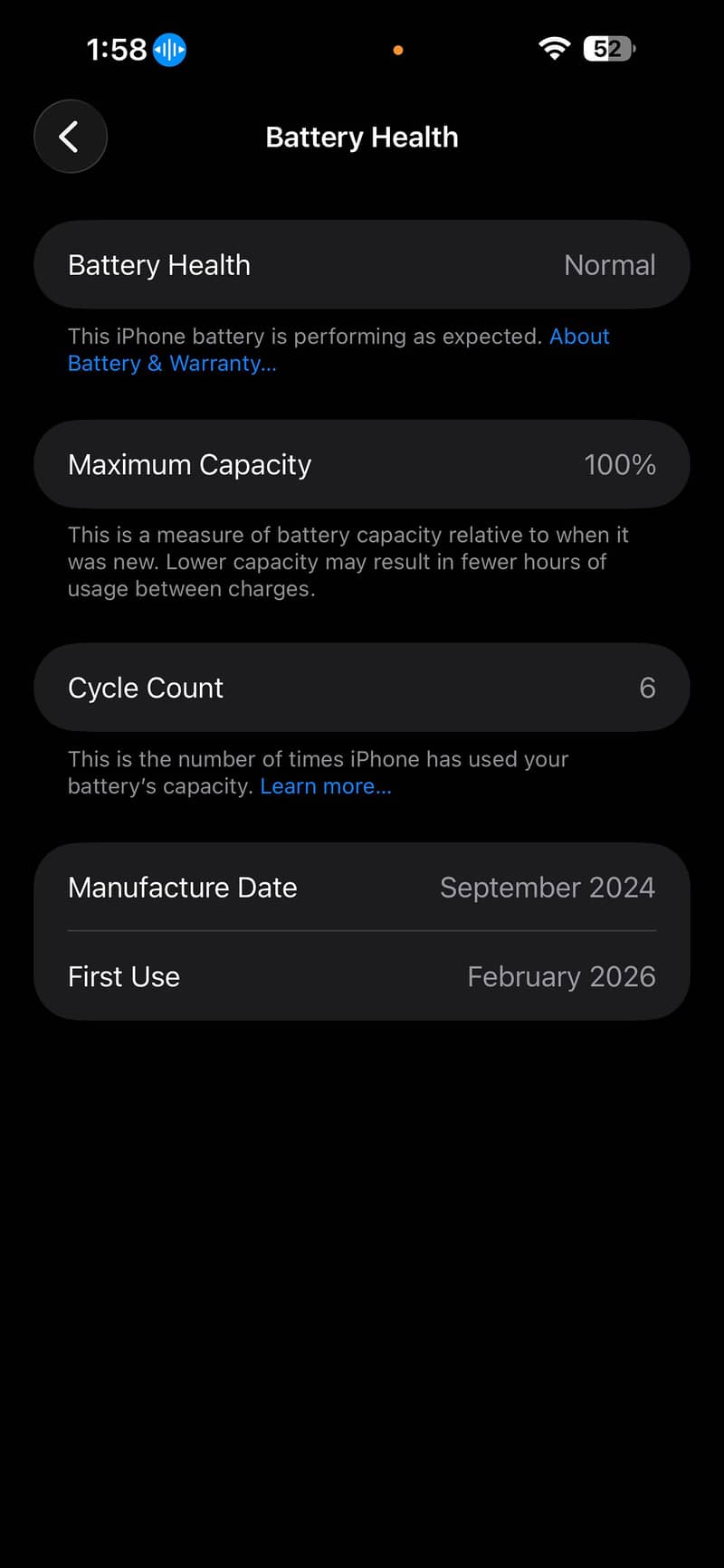724x1568 pixels.
Task: Tap the September 2024 manufacture date
Action: [548, 888]
